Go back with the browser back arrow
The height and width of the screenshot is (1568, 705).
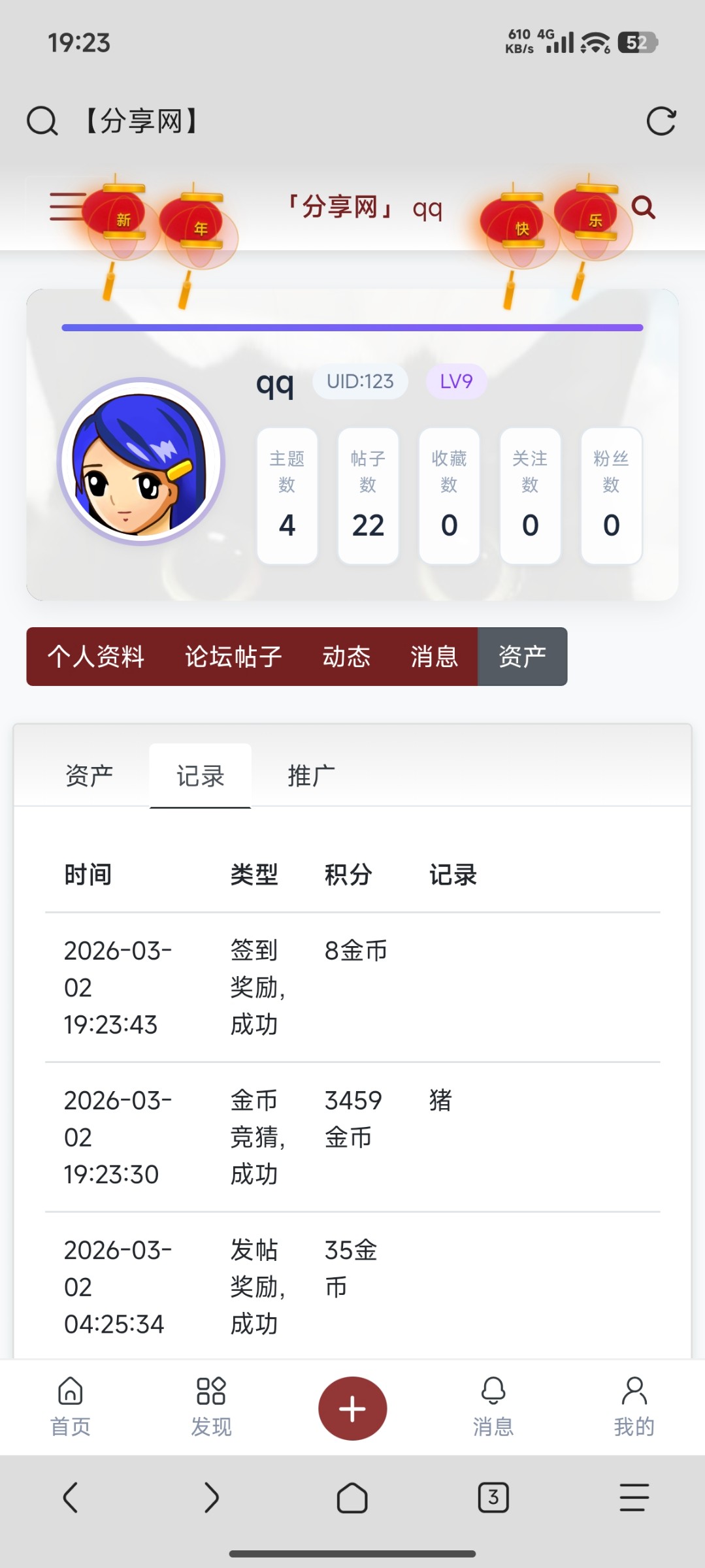pyautogui.click(x=71, y=1497)
